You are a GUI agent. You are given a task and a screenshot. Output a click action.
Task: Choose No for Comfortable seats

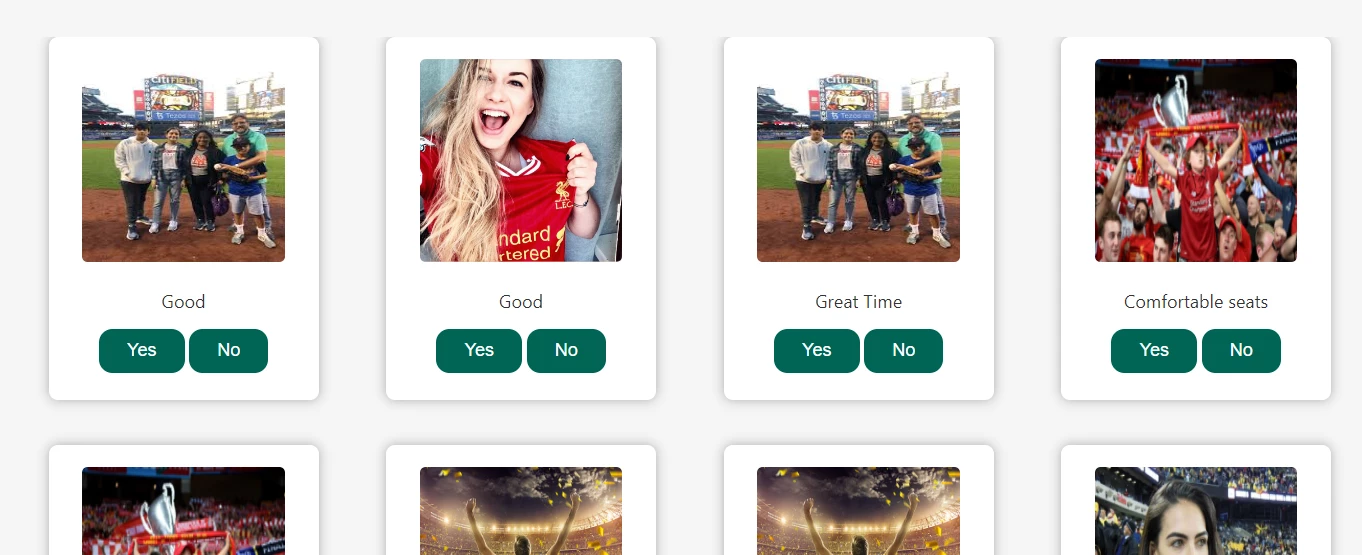click(1241, 350)
